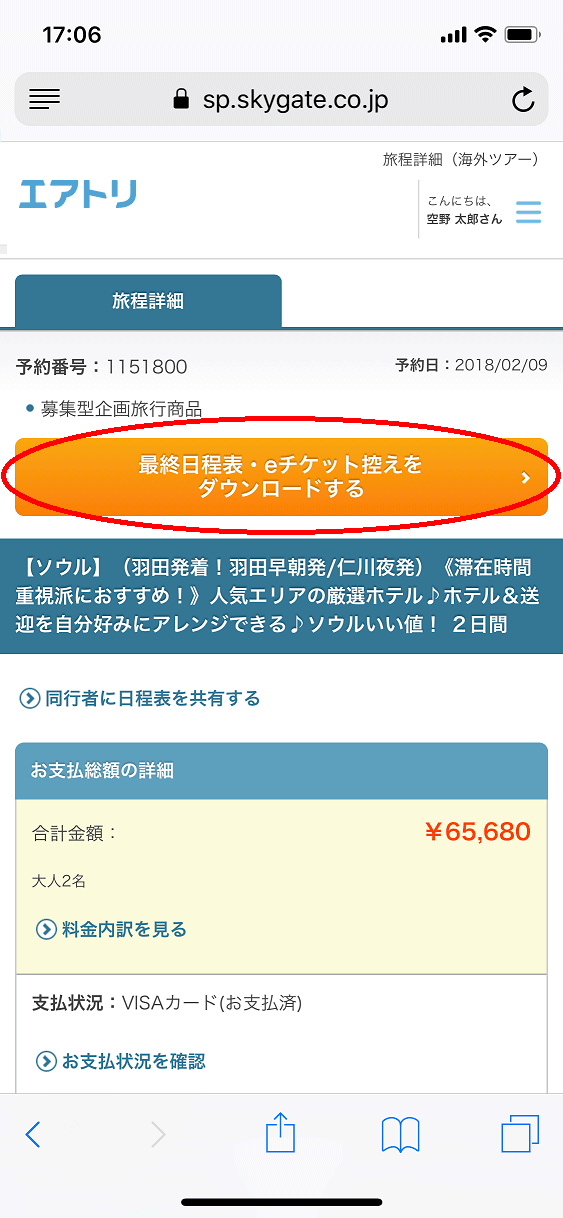Tap the エアトリ logo to go home
563x1218 pixels.
point(77,194)
